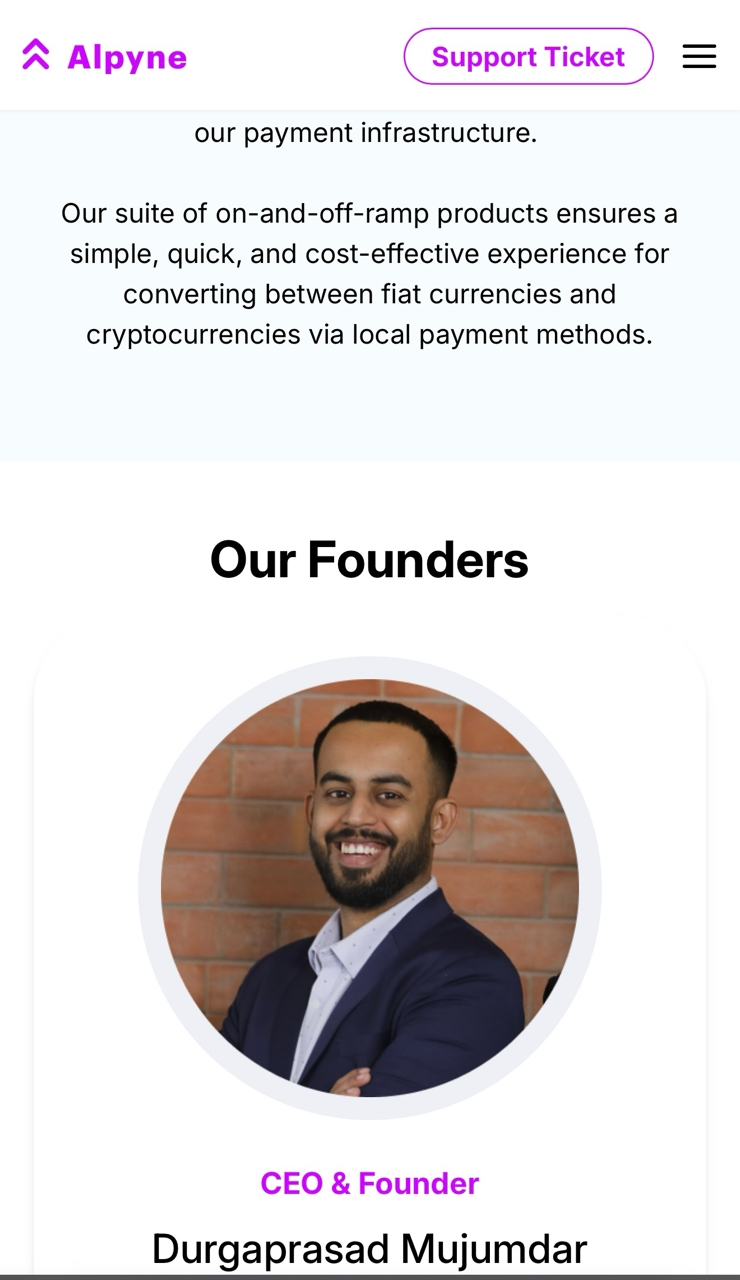Tap the Support Ticket button
Screen dimensions: 740x1280
click(x=528, y=57)
